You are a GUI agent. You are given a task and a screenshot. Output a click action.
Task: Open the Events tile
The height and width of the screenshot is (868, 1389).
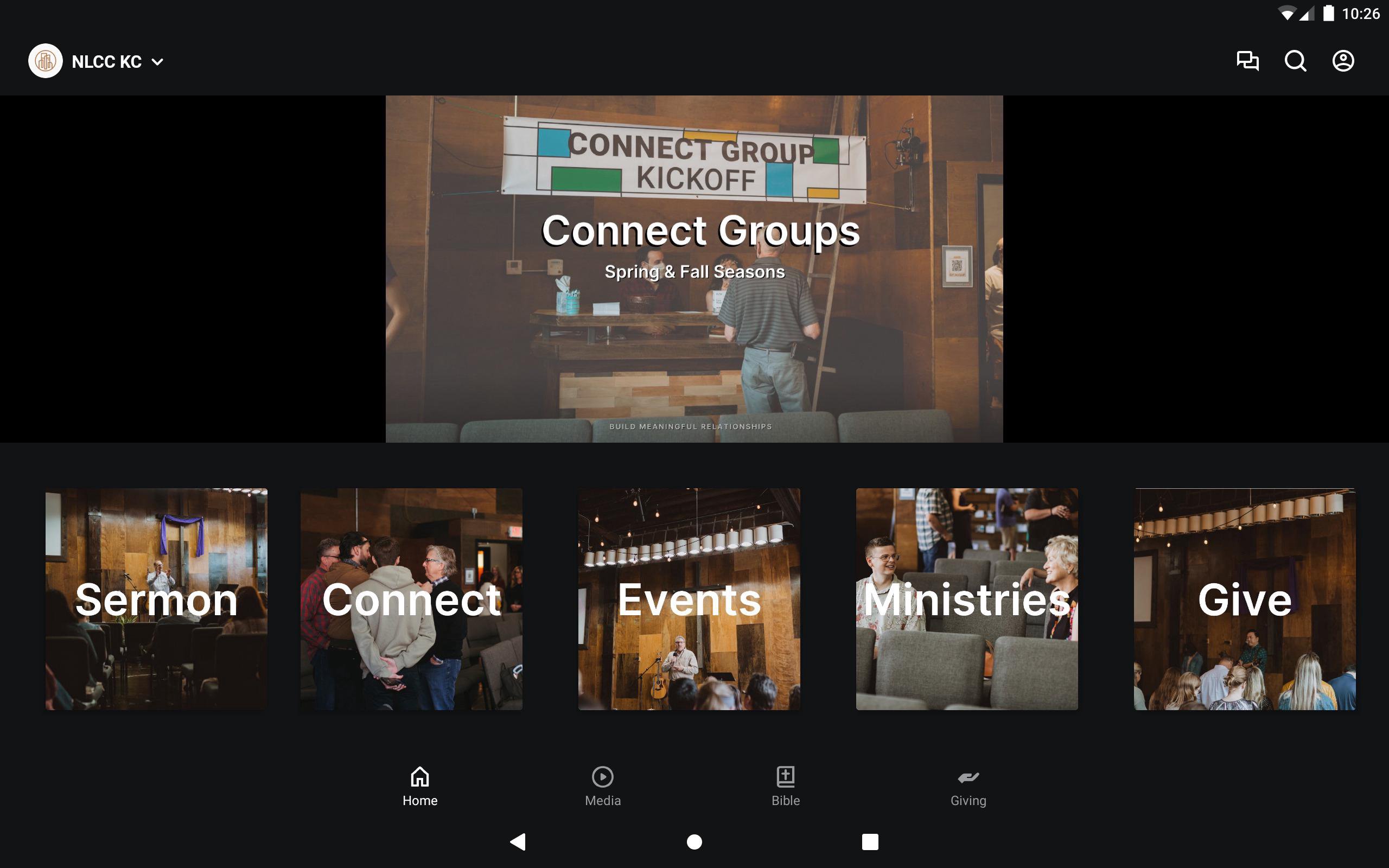point(689,599)
